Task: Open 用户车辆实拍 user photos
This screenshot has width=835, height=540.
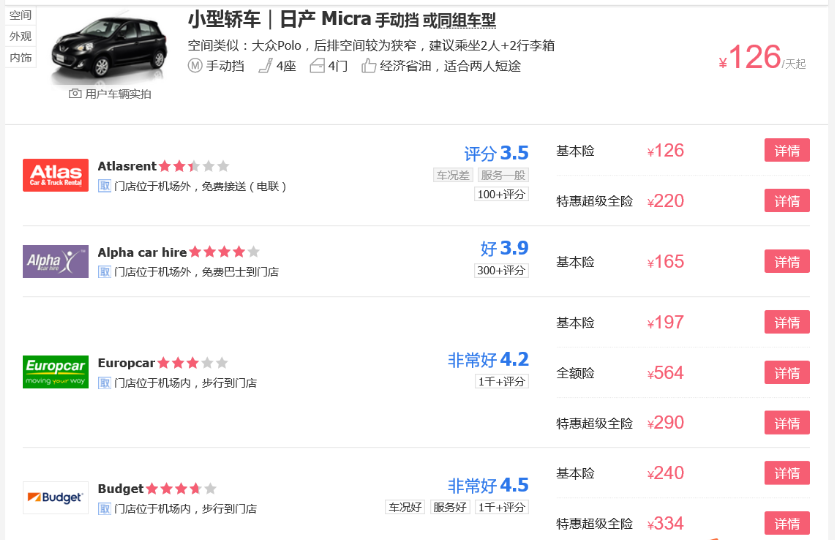Action: pos(110,94)
